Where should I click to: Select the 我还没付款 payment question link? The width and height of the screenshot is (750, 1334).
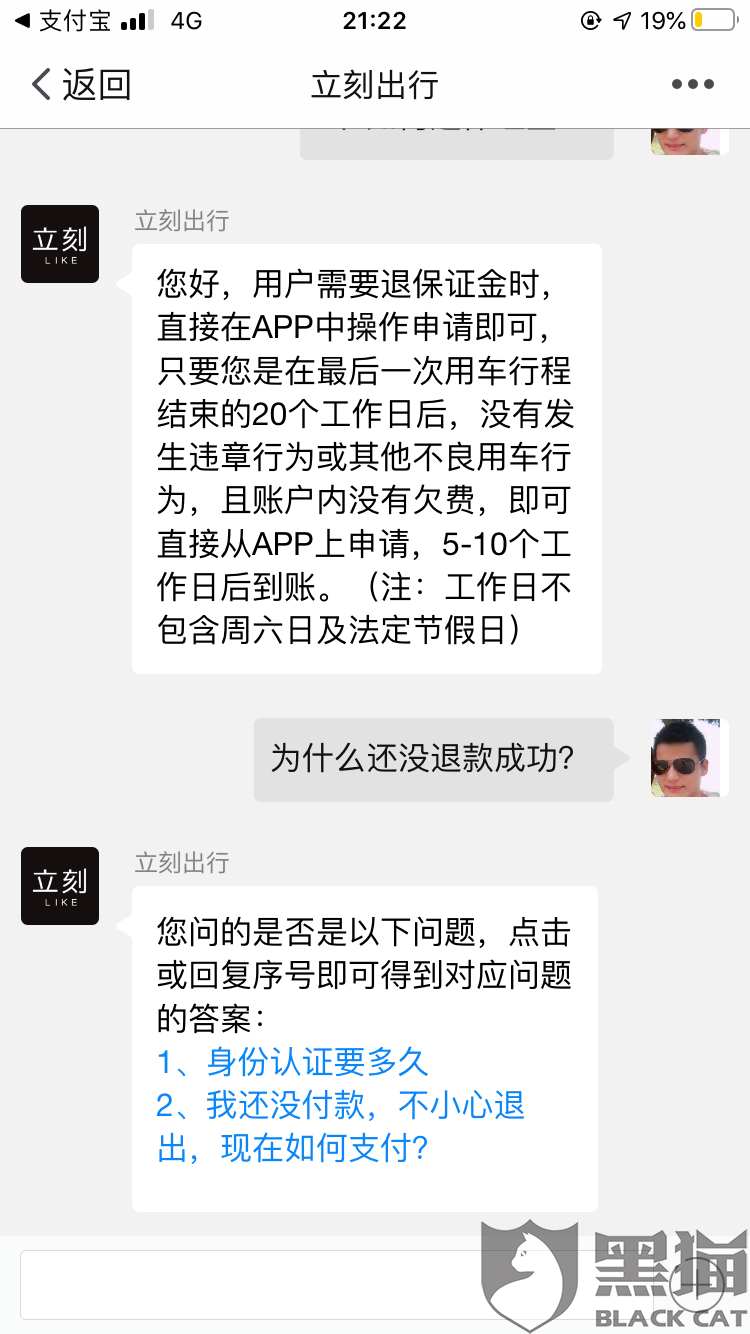pos(341,1126)
